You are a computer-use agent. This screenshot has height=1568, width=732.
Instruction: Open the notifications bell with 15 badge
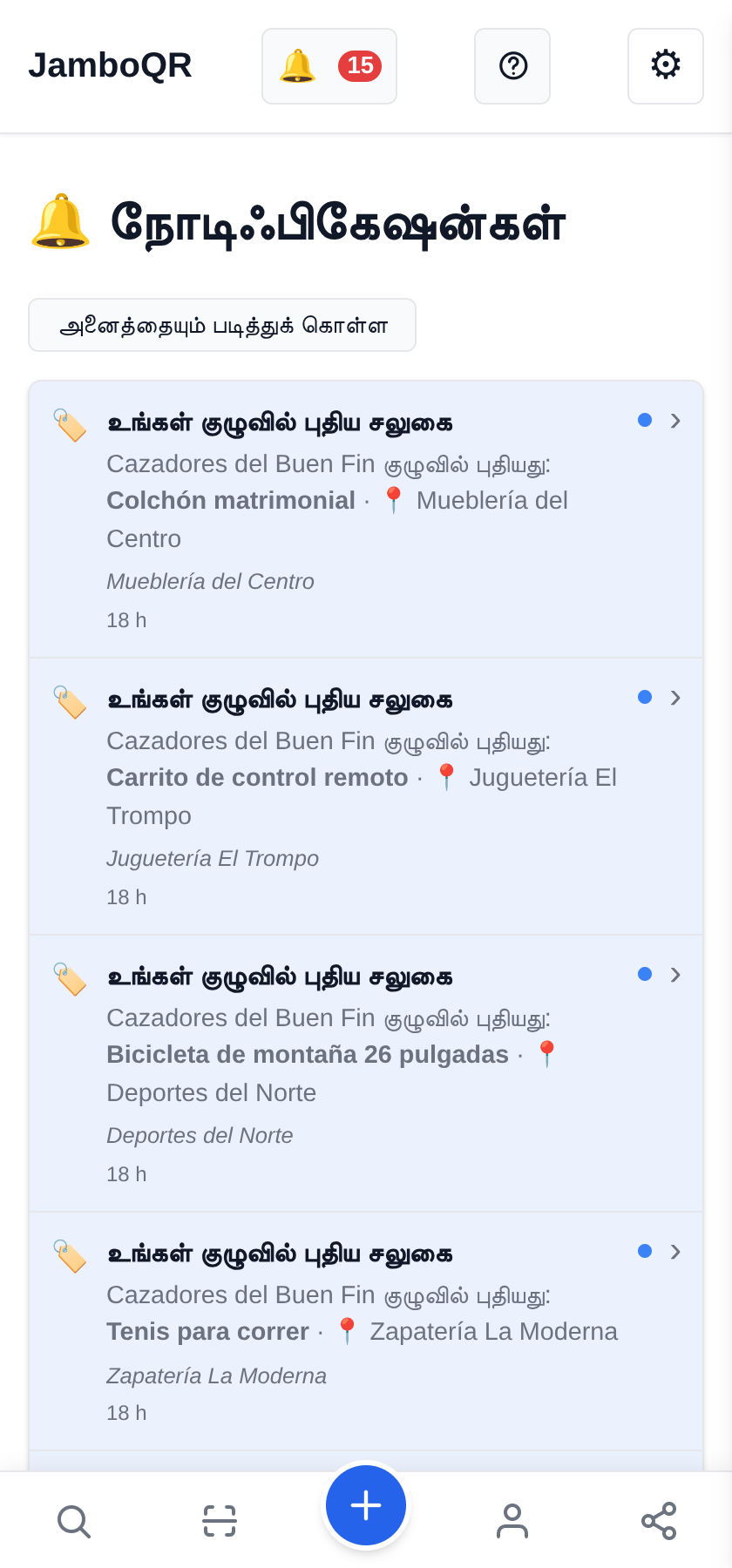[329, 66]
